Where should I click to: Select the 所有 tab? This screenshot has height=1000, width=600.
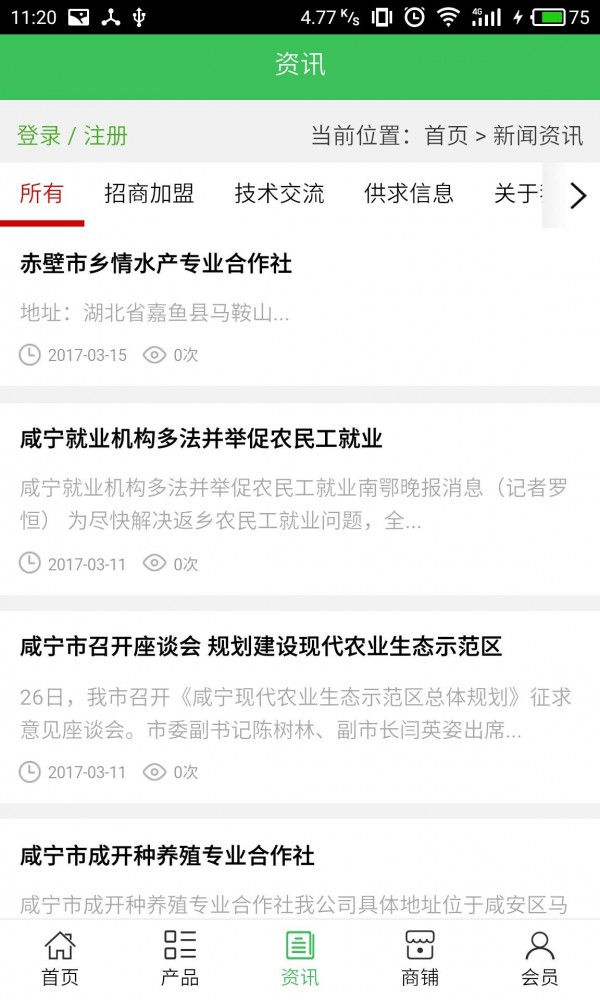pos(42,194)
